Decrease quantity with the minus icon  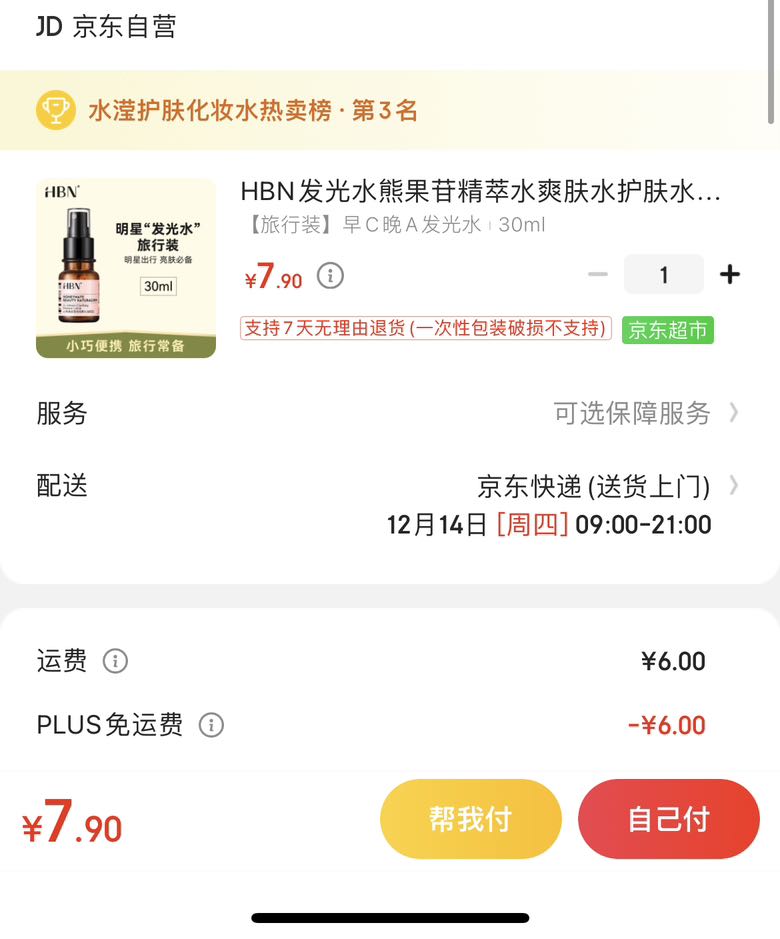pyautogui.click(x=597, y=273)
